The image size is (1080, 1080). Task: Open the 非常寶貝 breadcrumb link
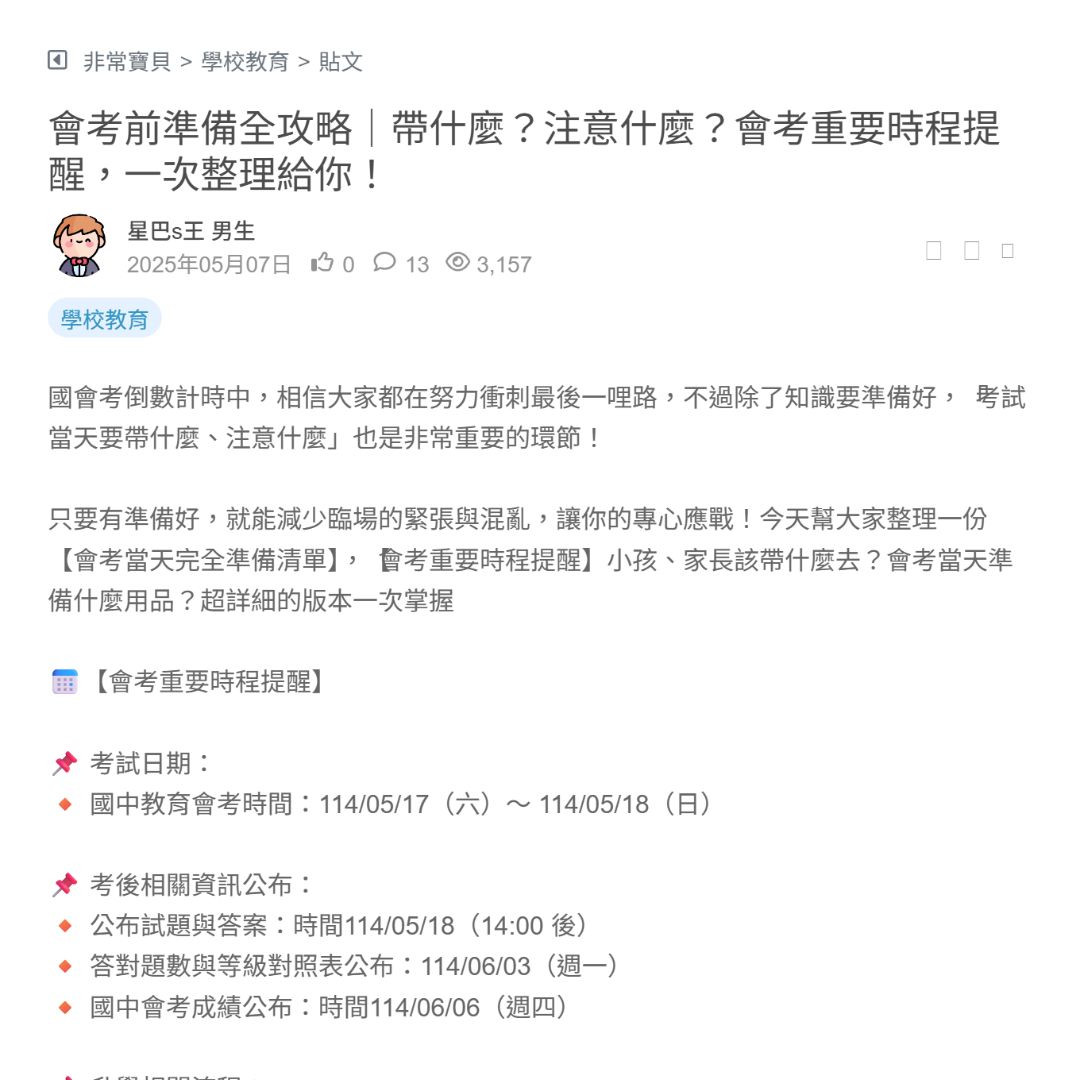(127, 62)
